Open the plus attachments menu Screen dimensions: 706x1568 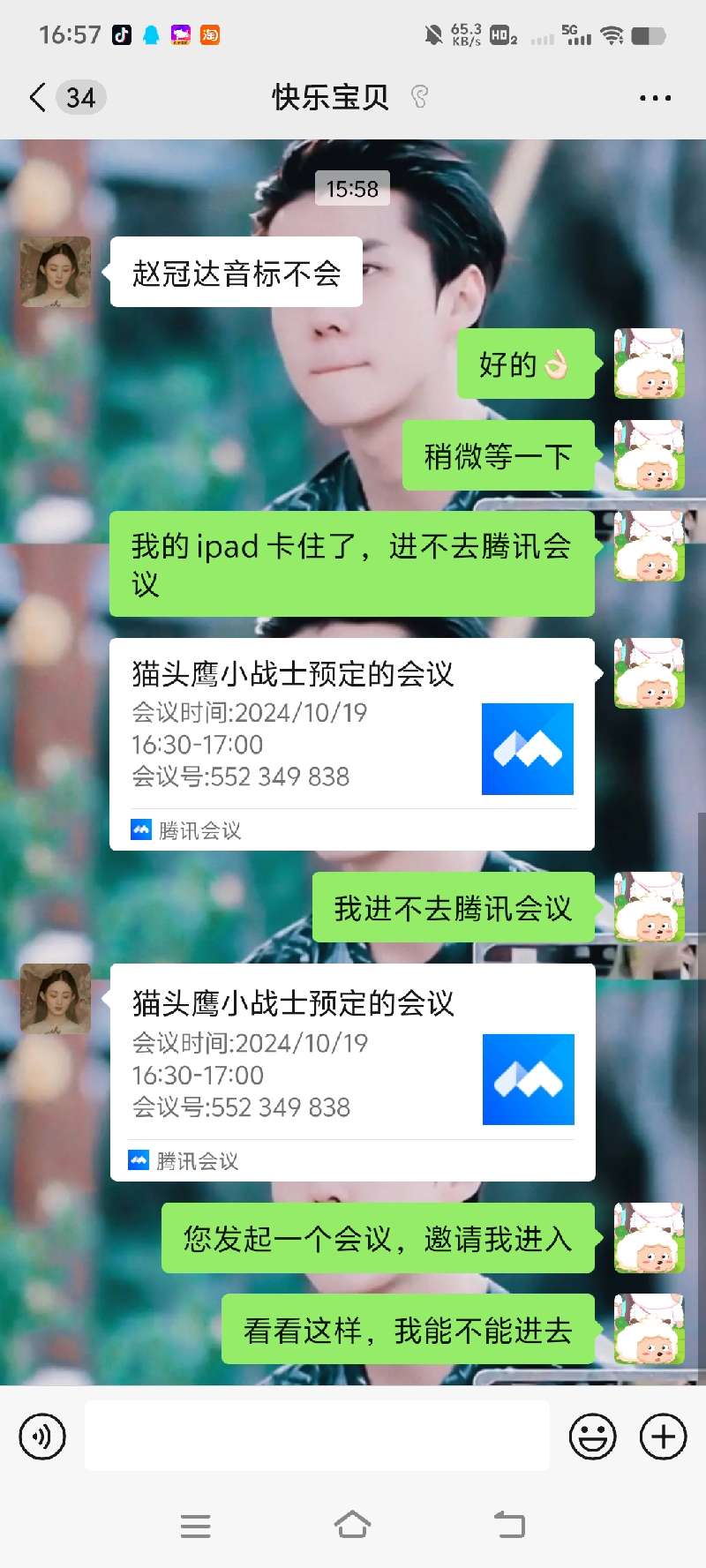(663, 1437)
